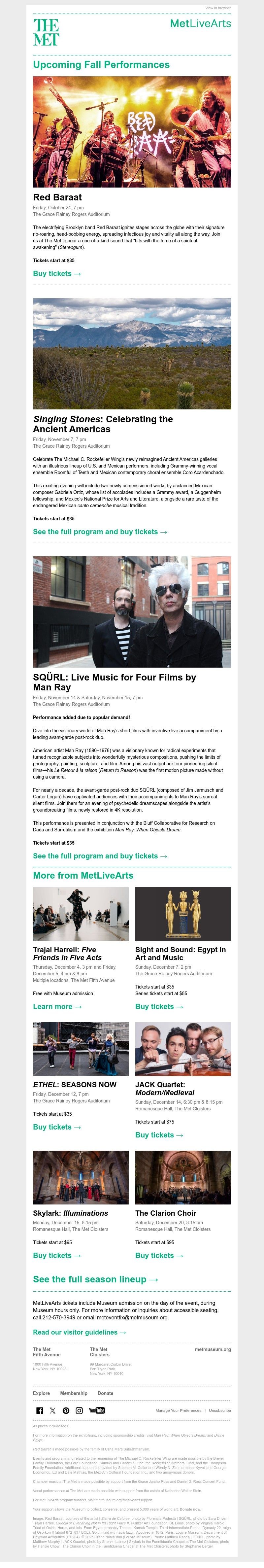The height and width of the screenshot is (1568, 264).
Task: Open The Met's Instagram icon
Action: coord(79,1411)
